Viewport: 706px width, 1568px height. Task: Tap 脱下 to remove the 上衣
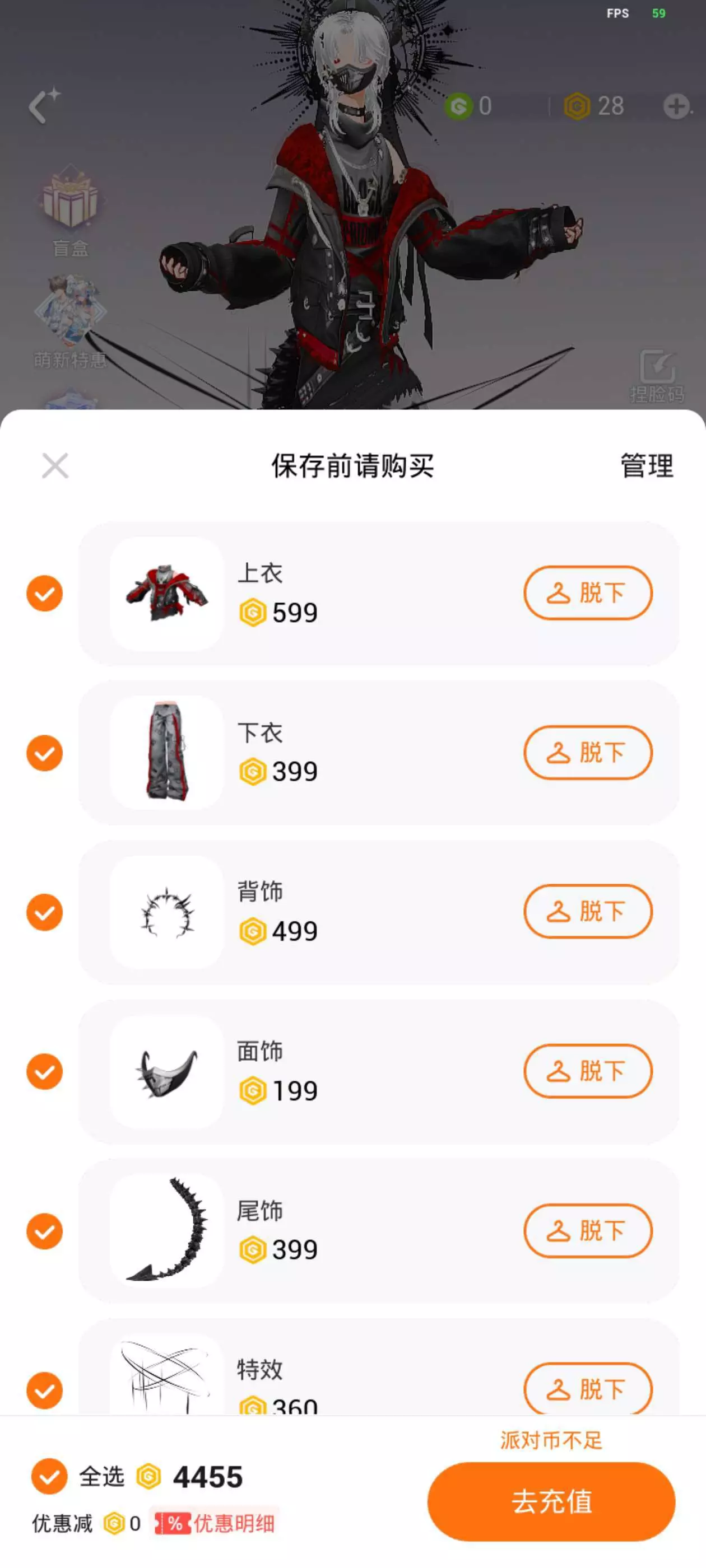[588, 593]
